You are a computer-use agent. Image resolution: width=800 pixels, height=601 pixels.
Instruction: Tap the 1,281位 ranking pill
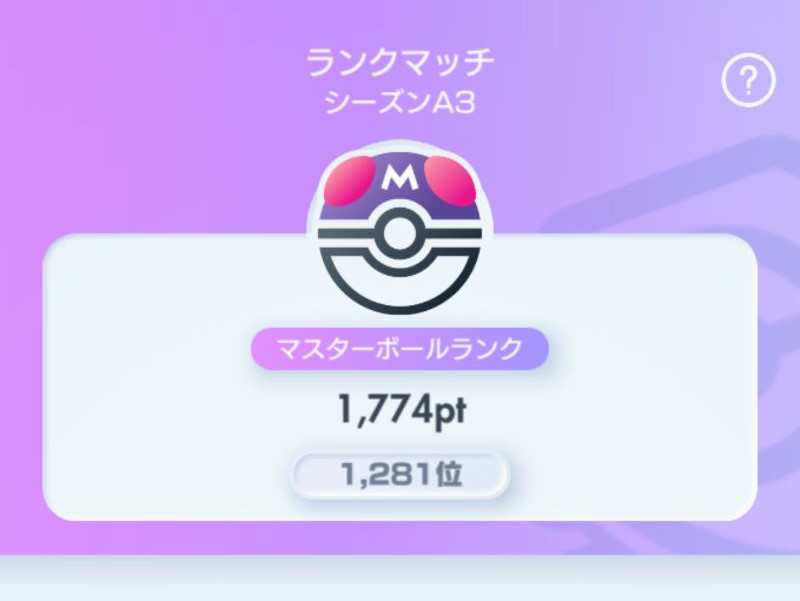400,475
